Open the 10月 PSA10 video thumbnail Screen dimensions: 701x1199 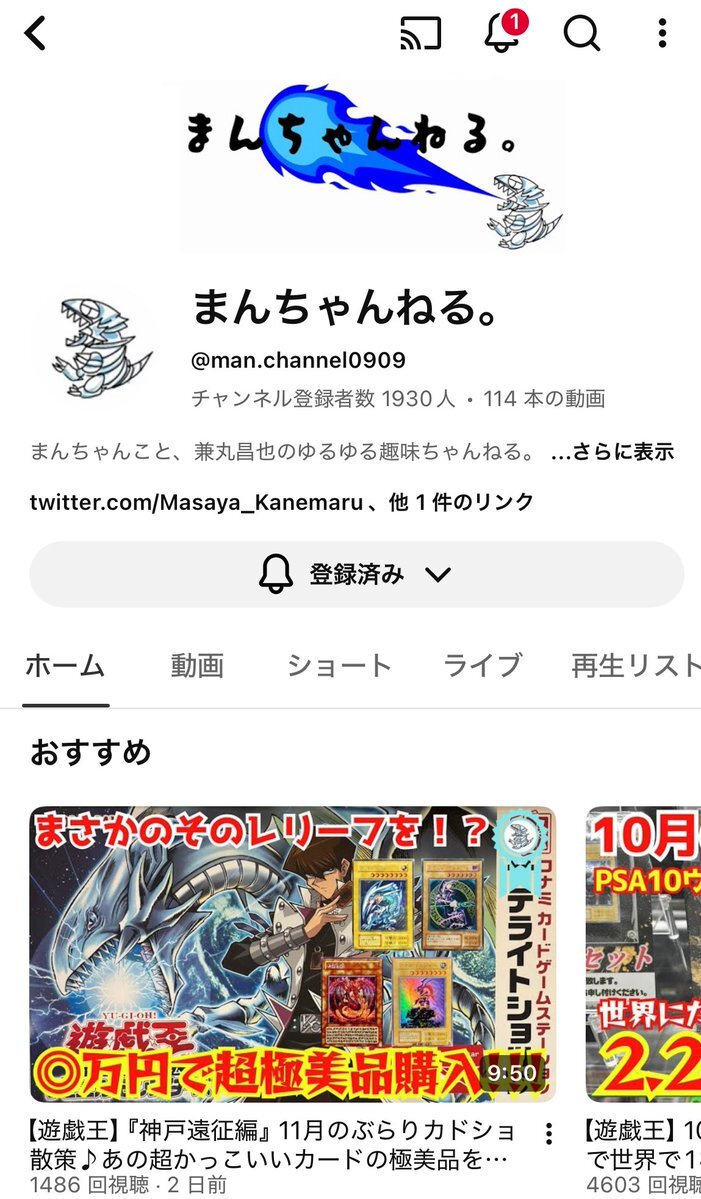pyautogui.click(x=644, y=954)
